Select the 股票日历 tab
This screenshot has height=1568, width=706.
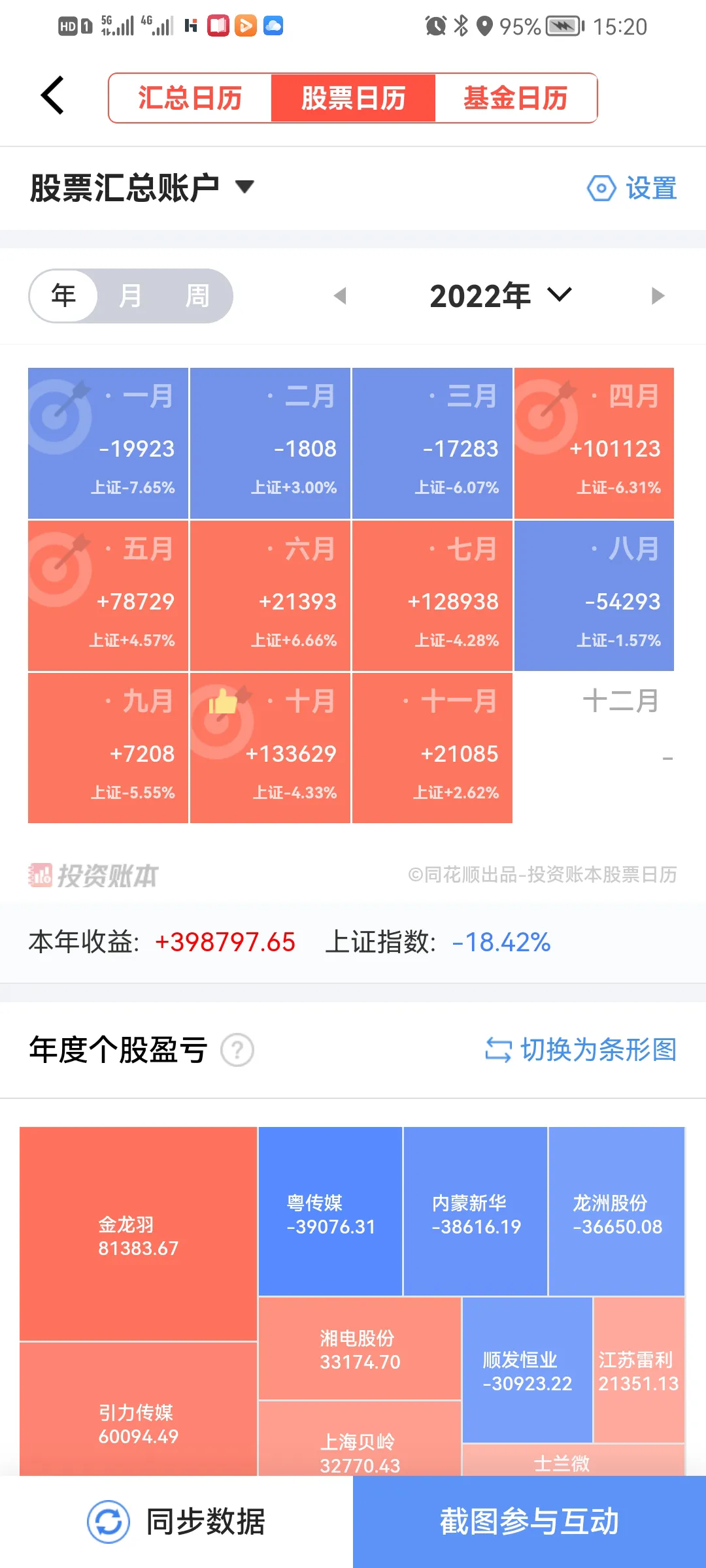coord(353,98)
